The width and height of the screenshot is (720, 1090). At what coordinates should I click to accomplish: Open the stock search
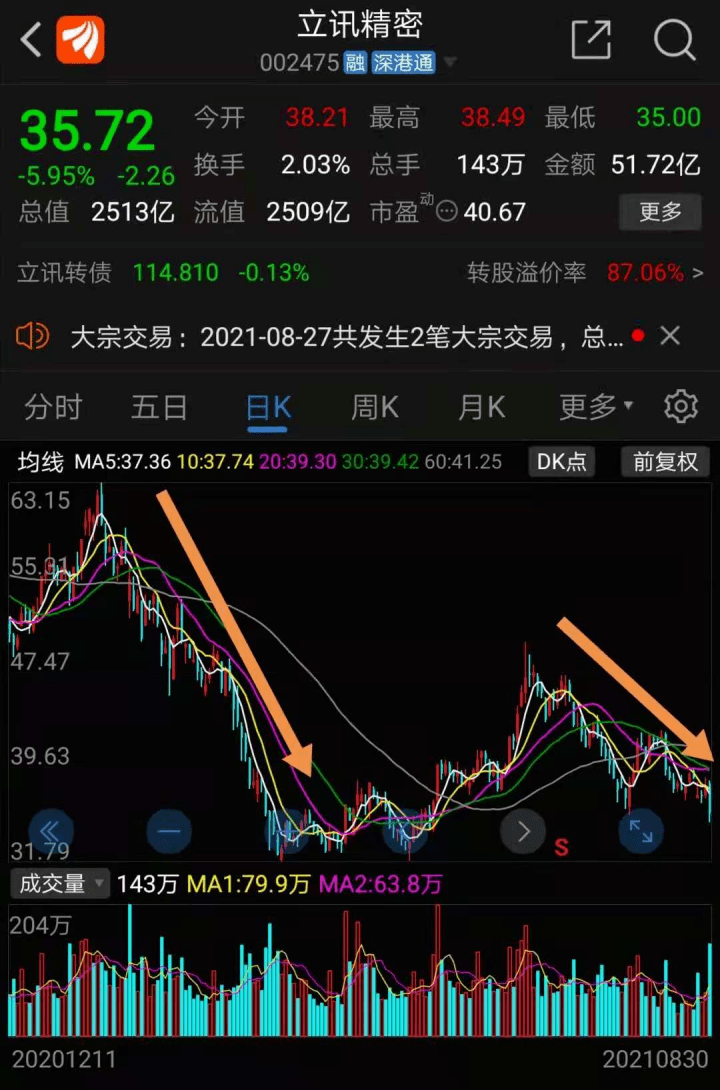[x=674, y=41]
